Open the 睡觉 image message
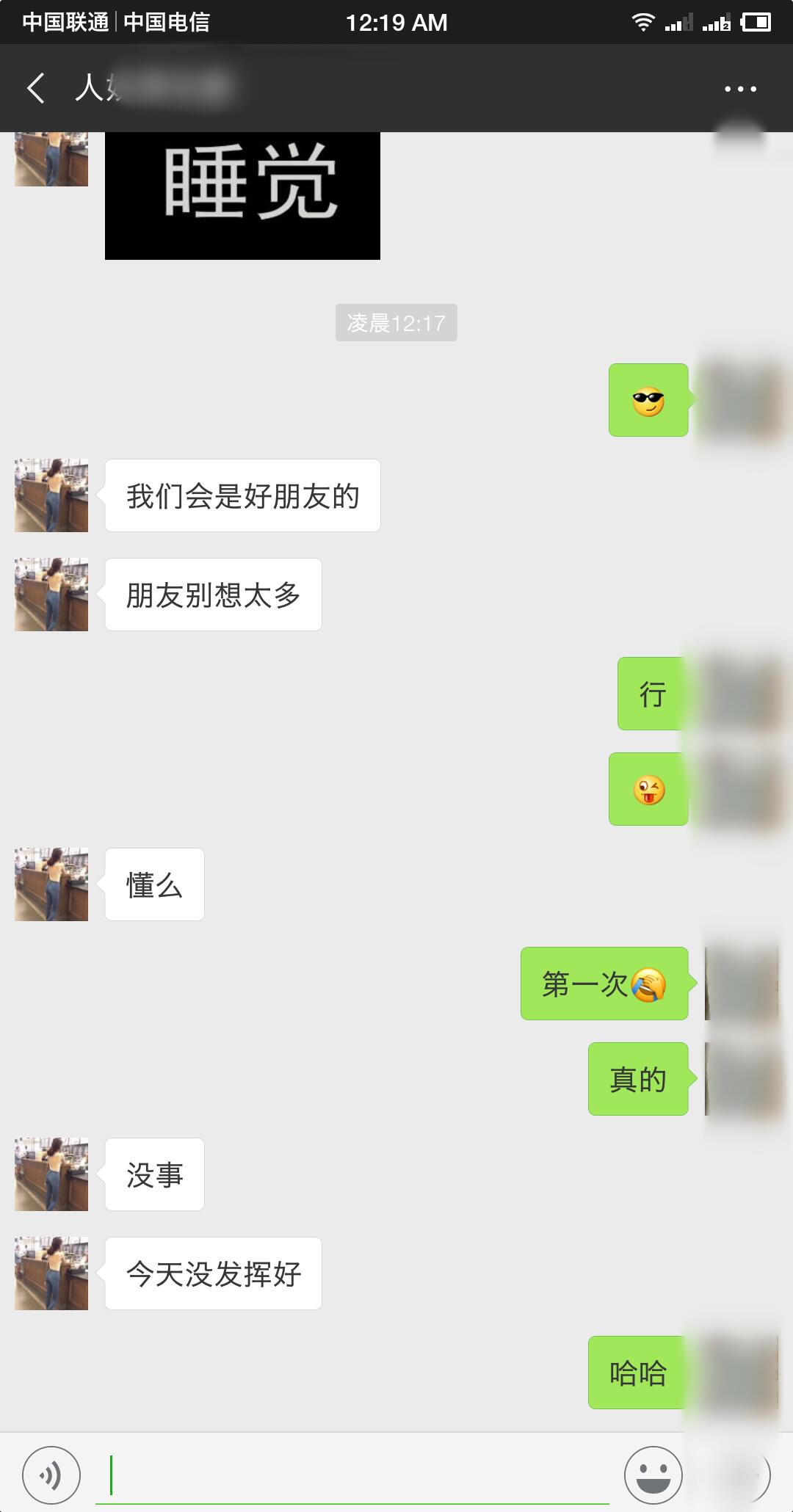Screen dimensions: 793x1512 click(x=242, y=195)
